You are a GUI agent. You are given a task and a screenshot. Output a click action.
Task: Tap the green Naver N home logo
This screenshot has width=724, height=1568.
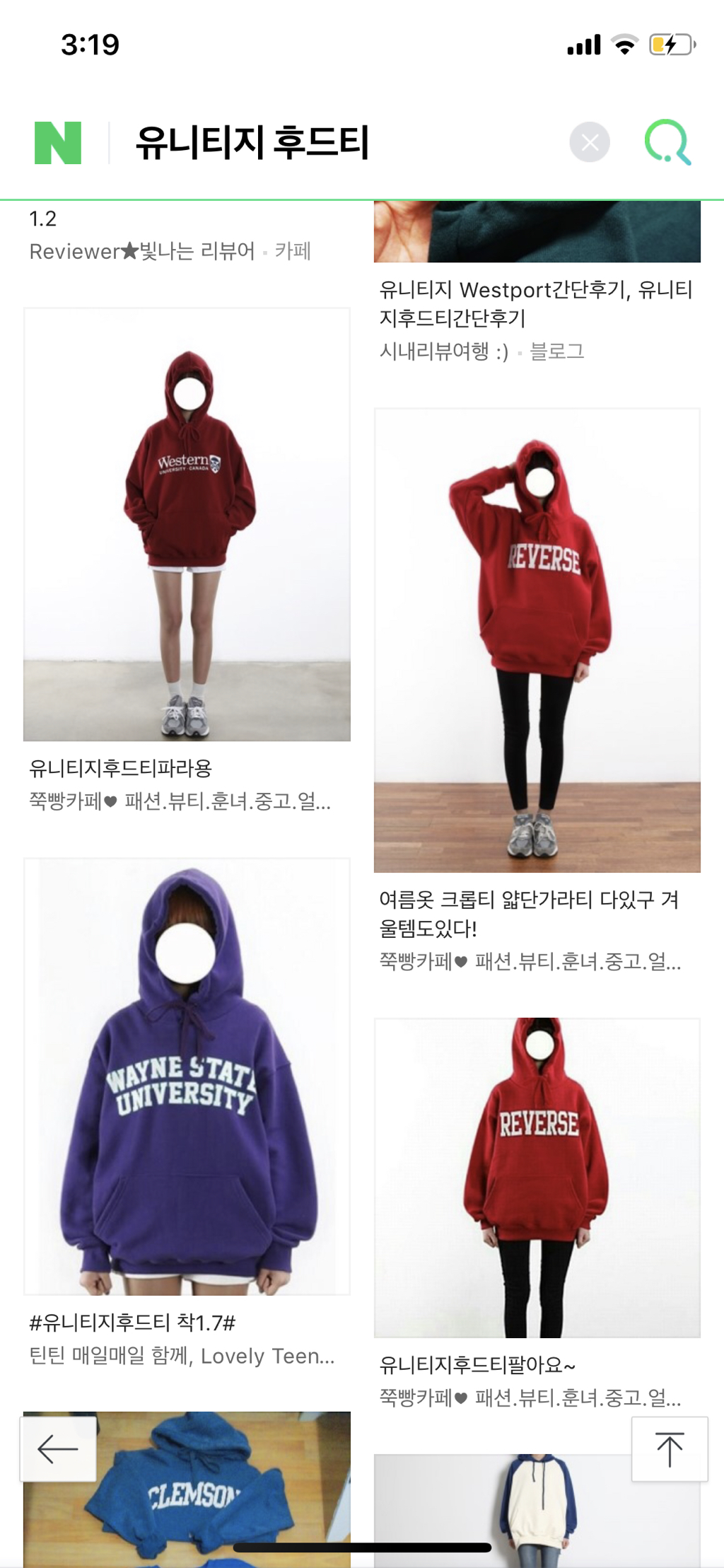[58, 143]
